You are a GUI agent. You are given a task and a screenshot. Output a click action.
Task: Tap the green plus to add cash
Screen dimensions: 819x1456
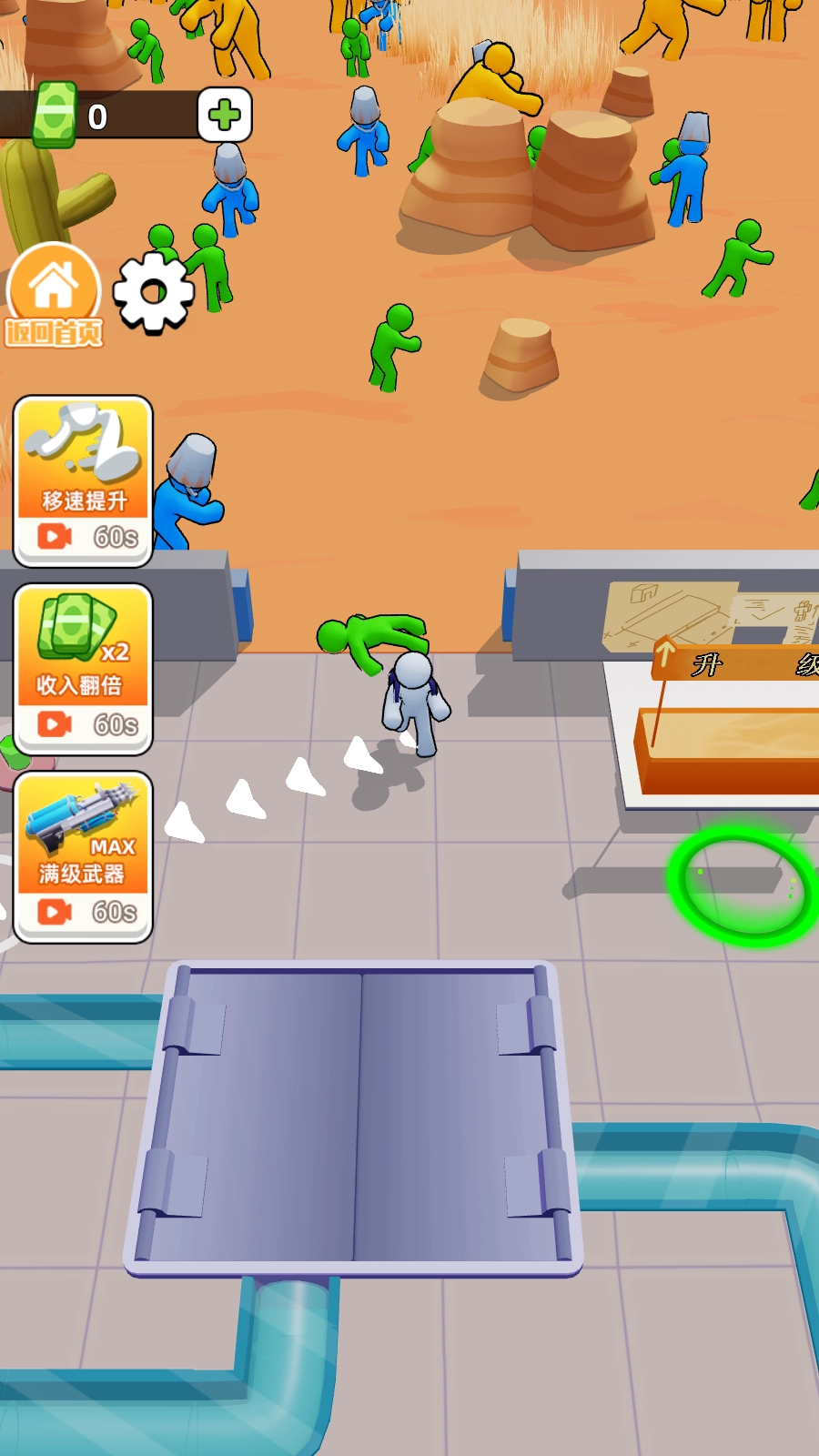225,115
